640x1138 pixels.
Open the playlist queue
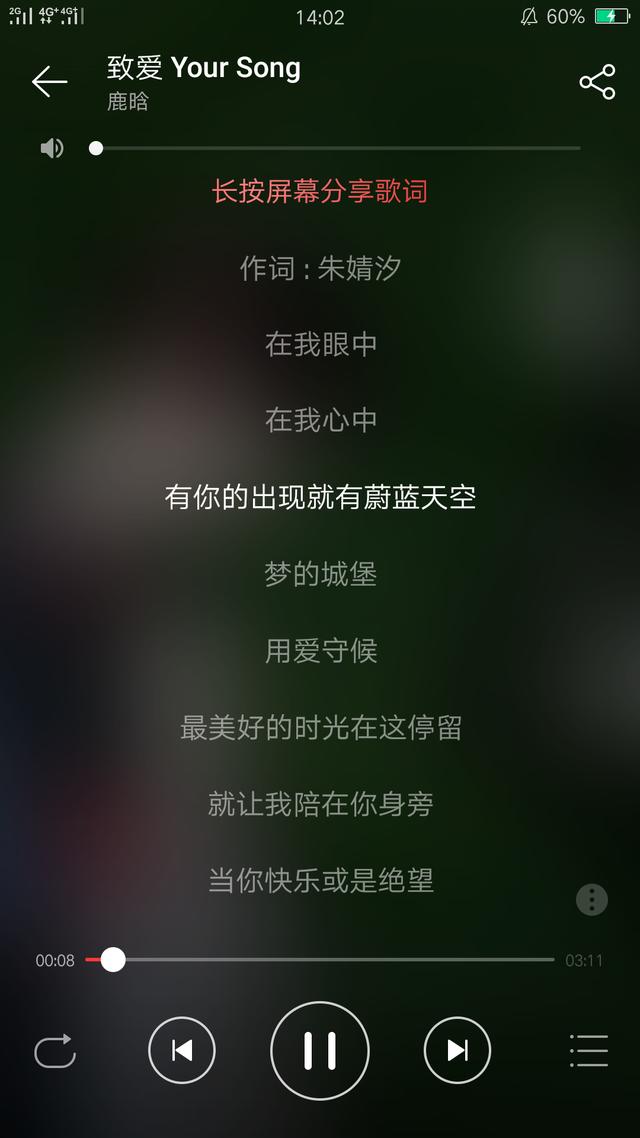point(588,1050)
